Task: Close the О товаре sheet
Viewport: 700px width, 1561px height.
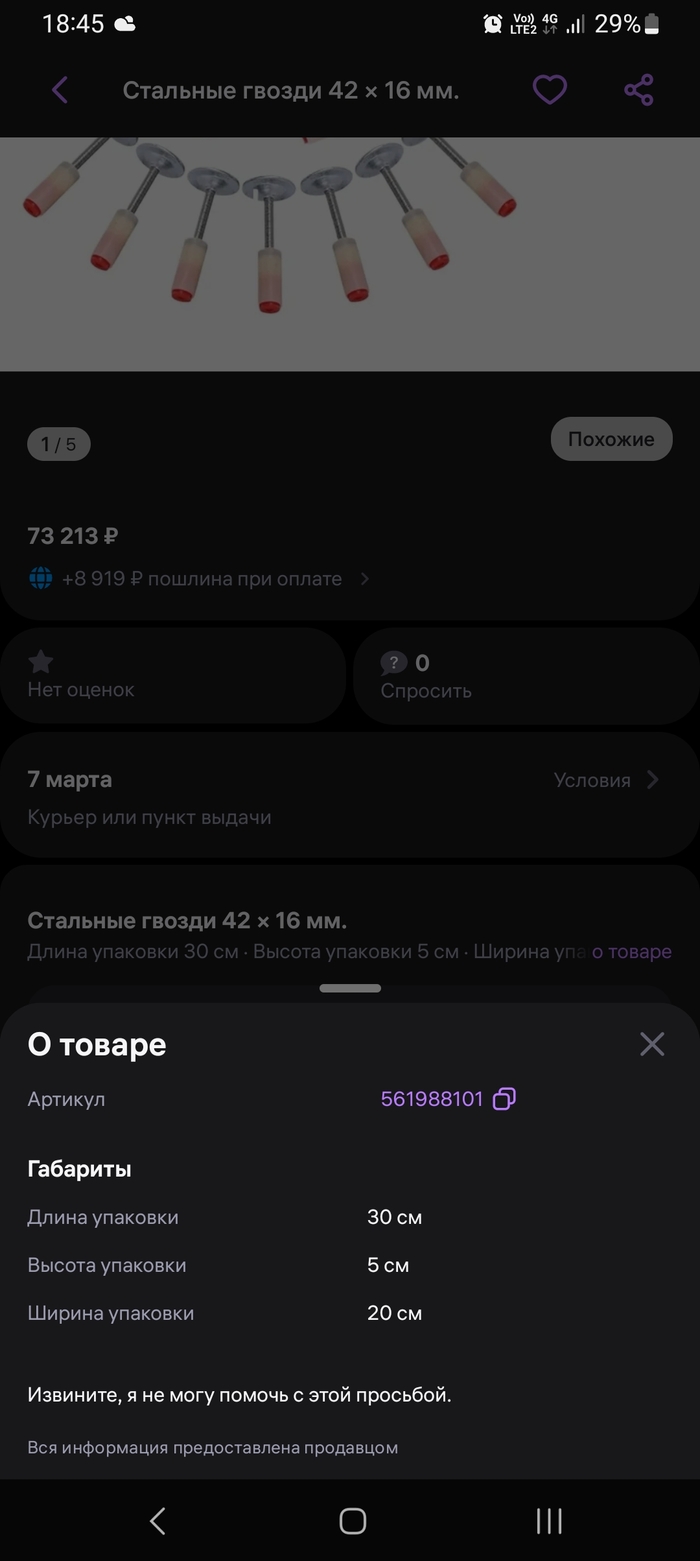Action: pyautogui.click(x=652, y=1044)
